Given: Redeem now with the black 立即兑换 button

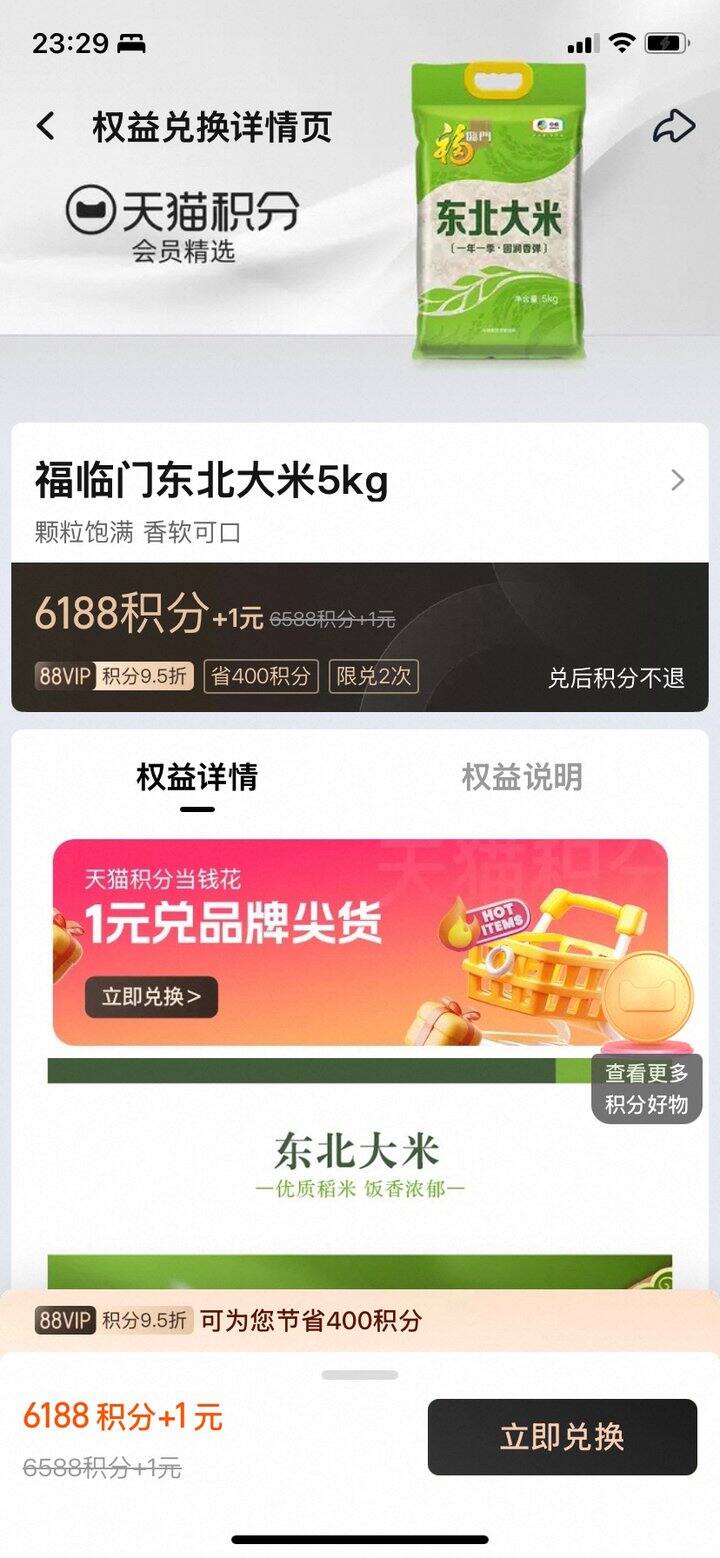Looking at the screenshot, I should click(562, 1437).
